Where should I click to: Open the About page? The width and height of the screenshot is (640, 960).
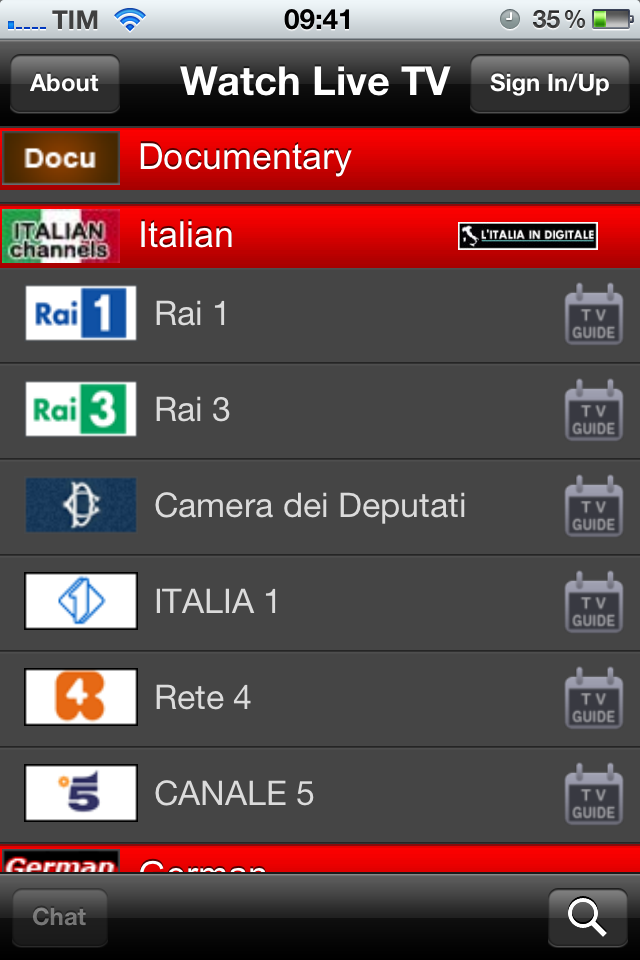[x=65, y=83]
